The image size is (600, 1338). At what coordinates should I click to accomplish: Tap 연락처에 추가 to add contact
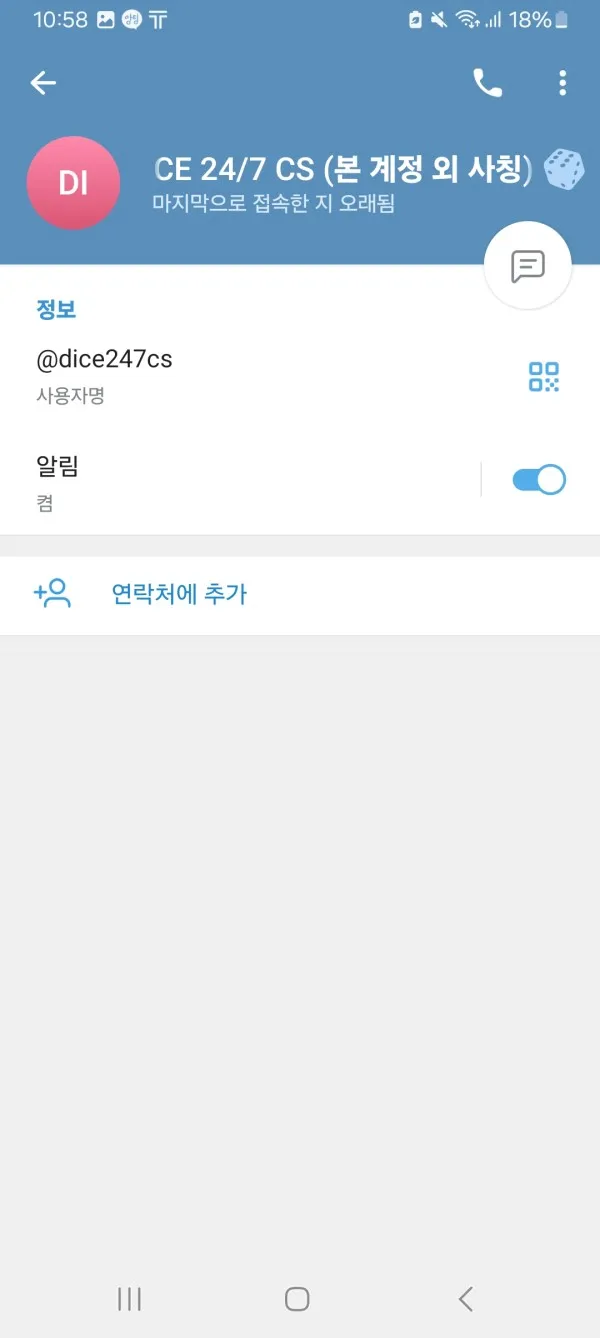point(179,594)
